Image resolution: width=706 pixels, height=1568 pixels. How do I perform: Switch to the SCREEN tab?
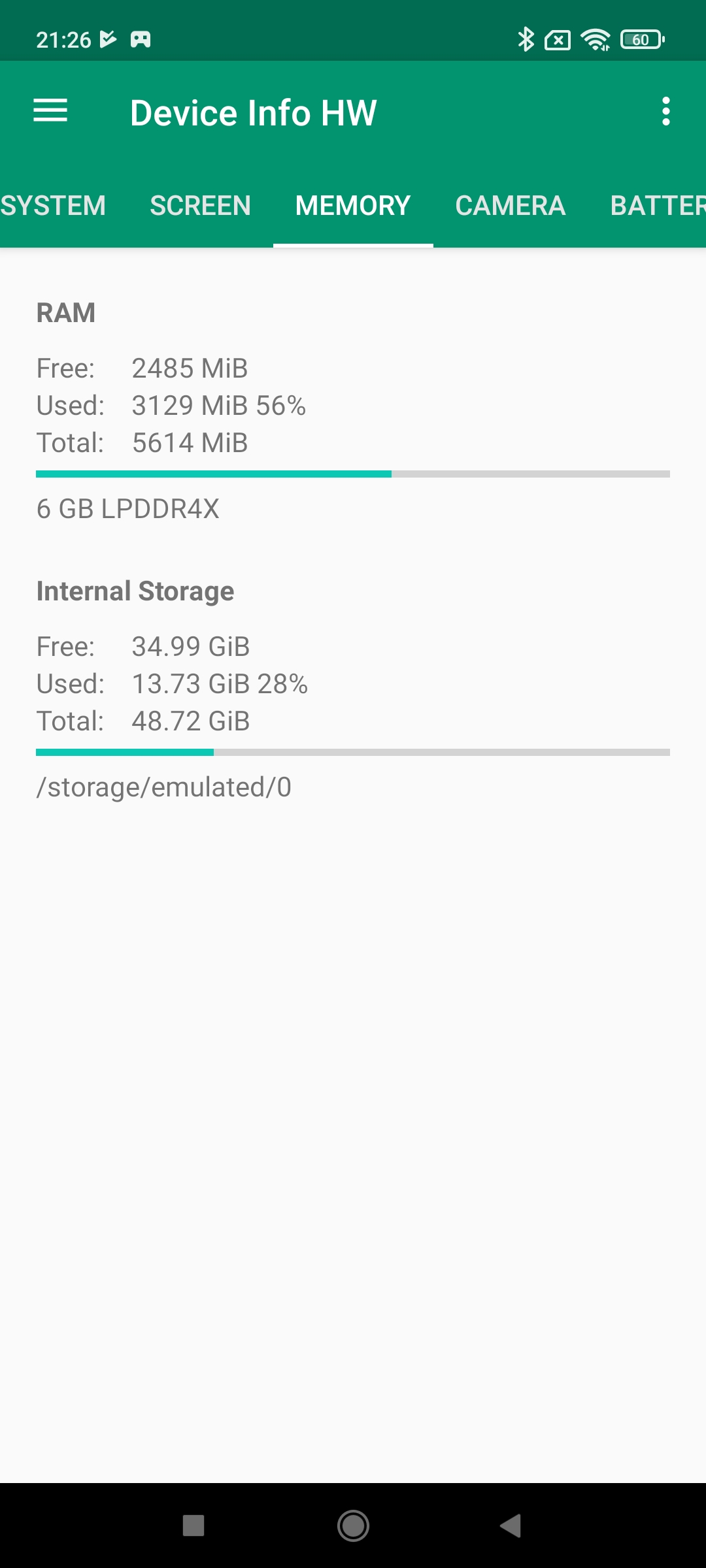point(200,206)
